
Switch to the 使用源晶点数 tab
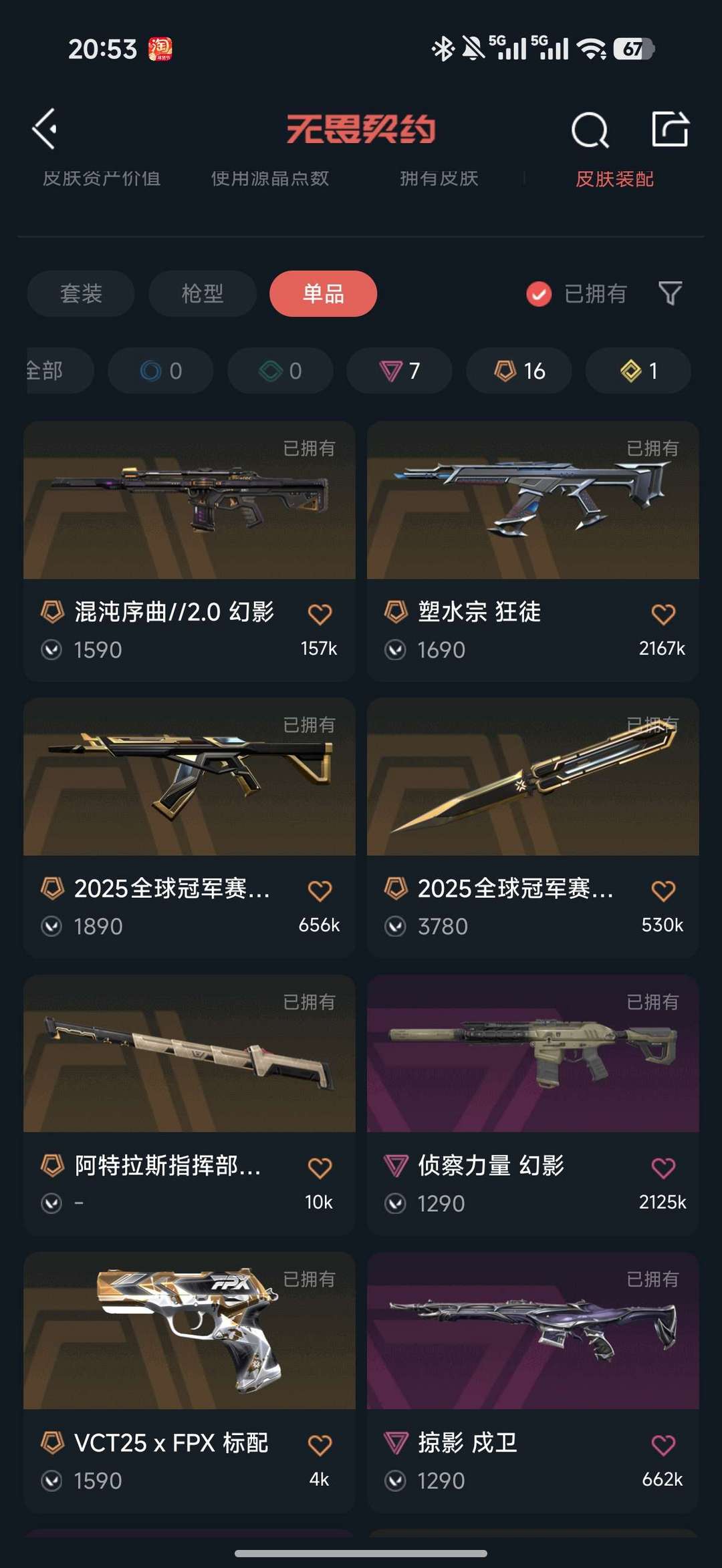pos(270,179)
